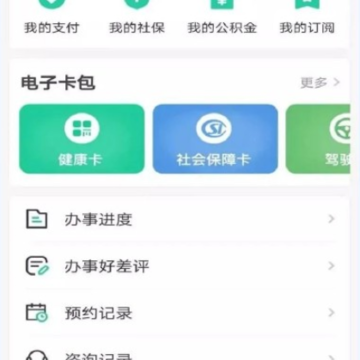Open 办事好差评 row
Screen dimensions: 360x360
click(x=180, y=266)
